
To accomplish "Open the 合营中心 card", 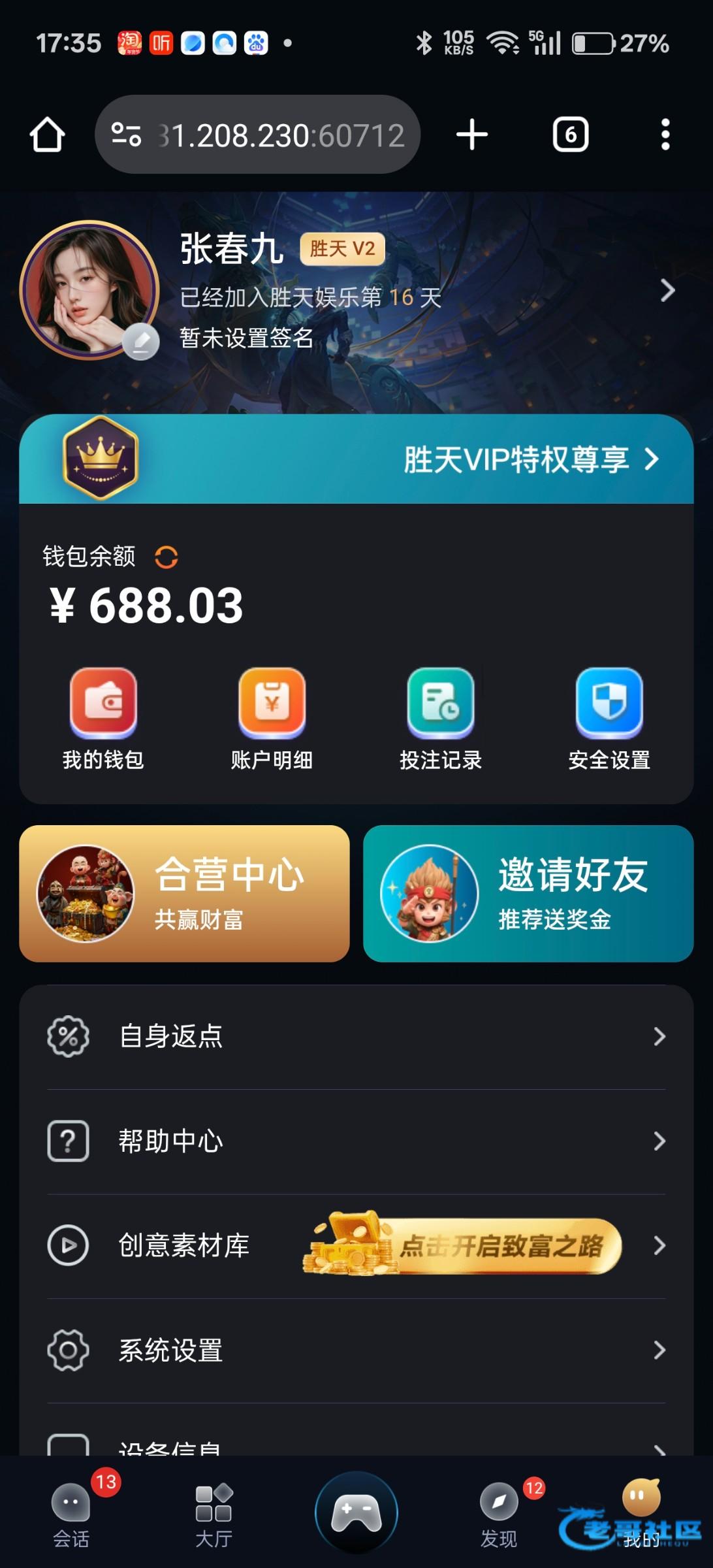I will tap(184, 893).
